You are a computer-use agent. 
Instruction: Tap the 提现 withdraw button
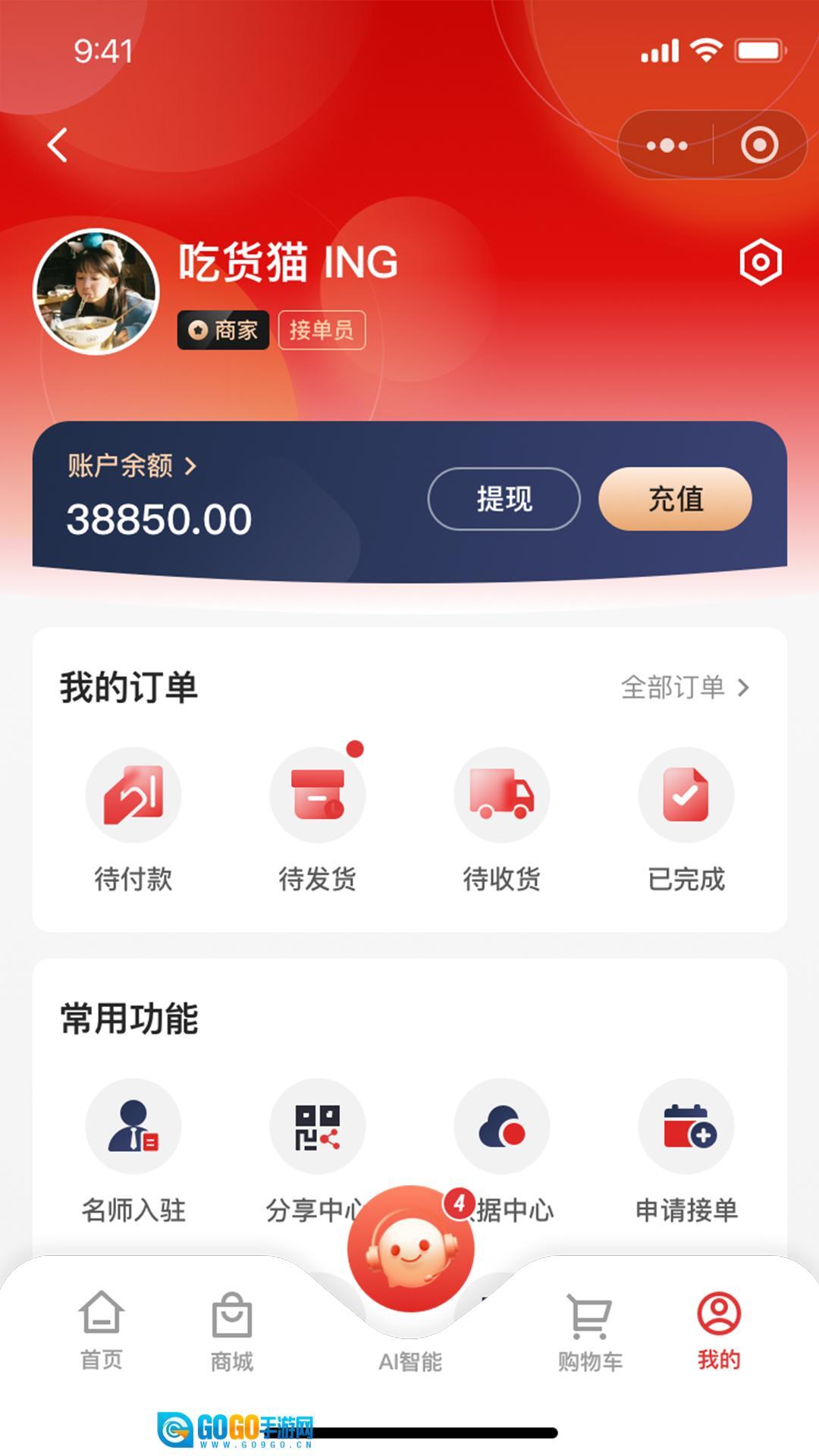tap(504, 498)
